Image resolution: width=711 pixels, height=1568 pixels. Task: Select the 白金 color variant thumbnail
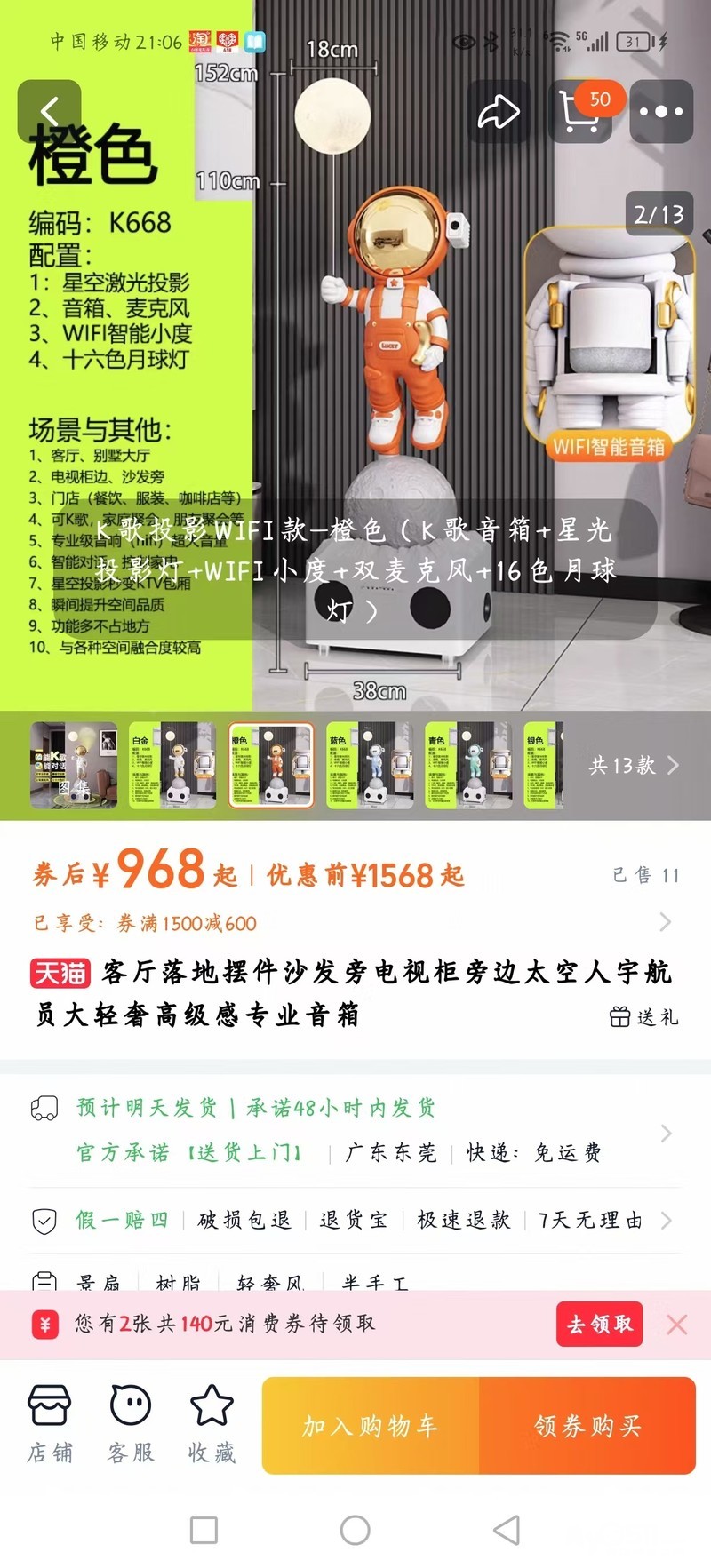tap(172, 765)
